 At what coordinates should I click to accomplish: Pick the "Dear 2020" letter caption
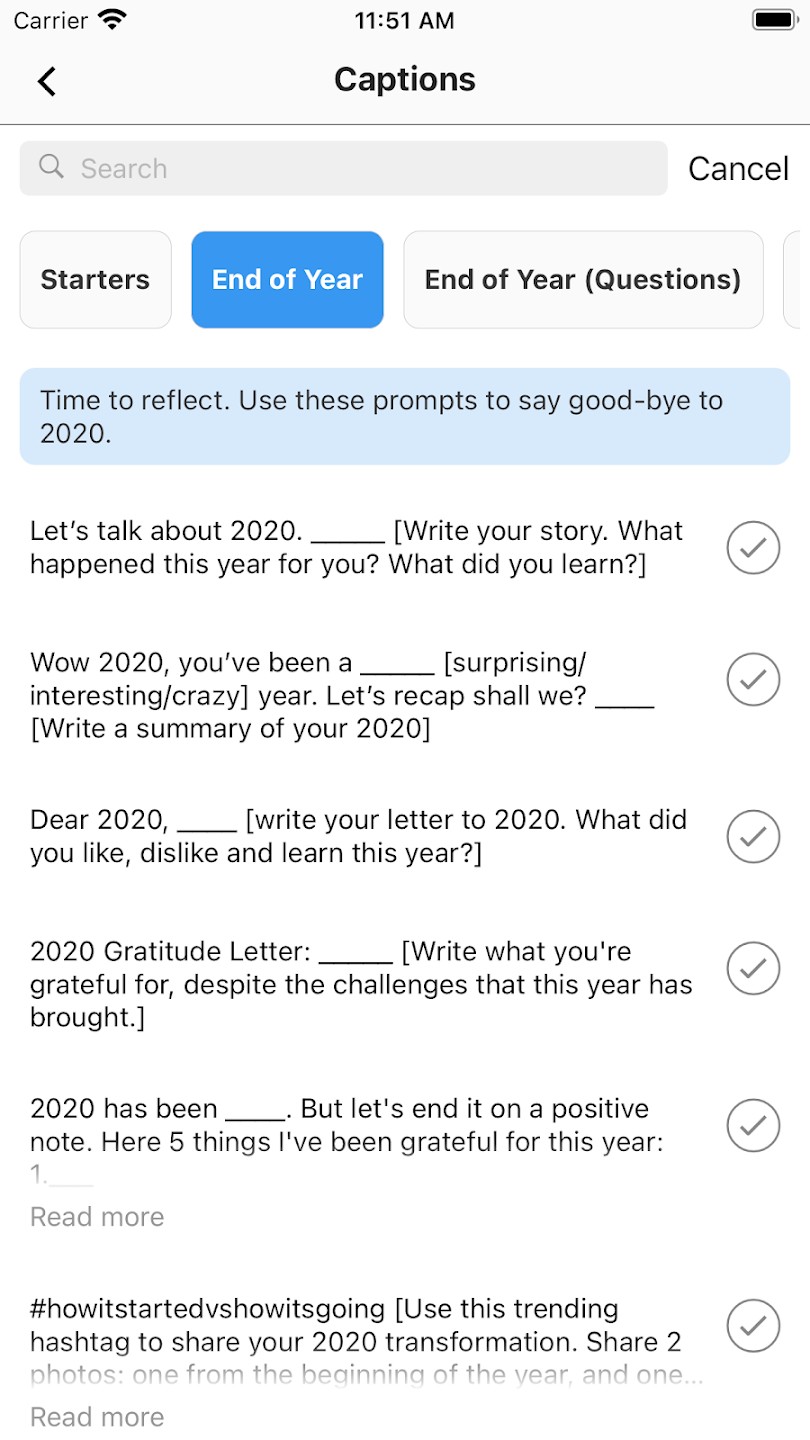pos(753,836)
